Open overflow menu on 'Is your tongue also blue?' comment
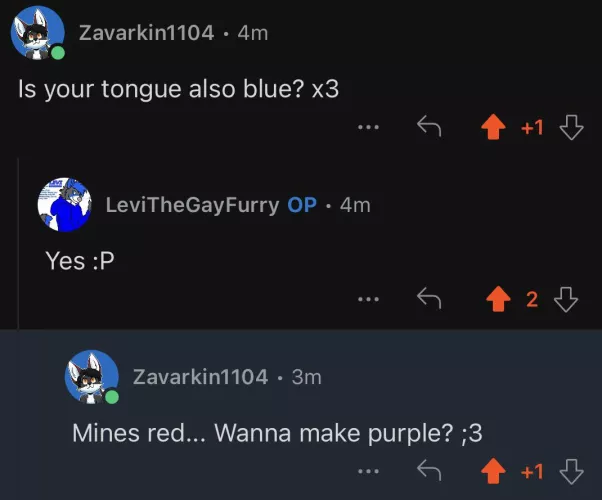The image size is (602, 500). 369,128
